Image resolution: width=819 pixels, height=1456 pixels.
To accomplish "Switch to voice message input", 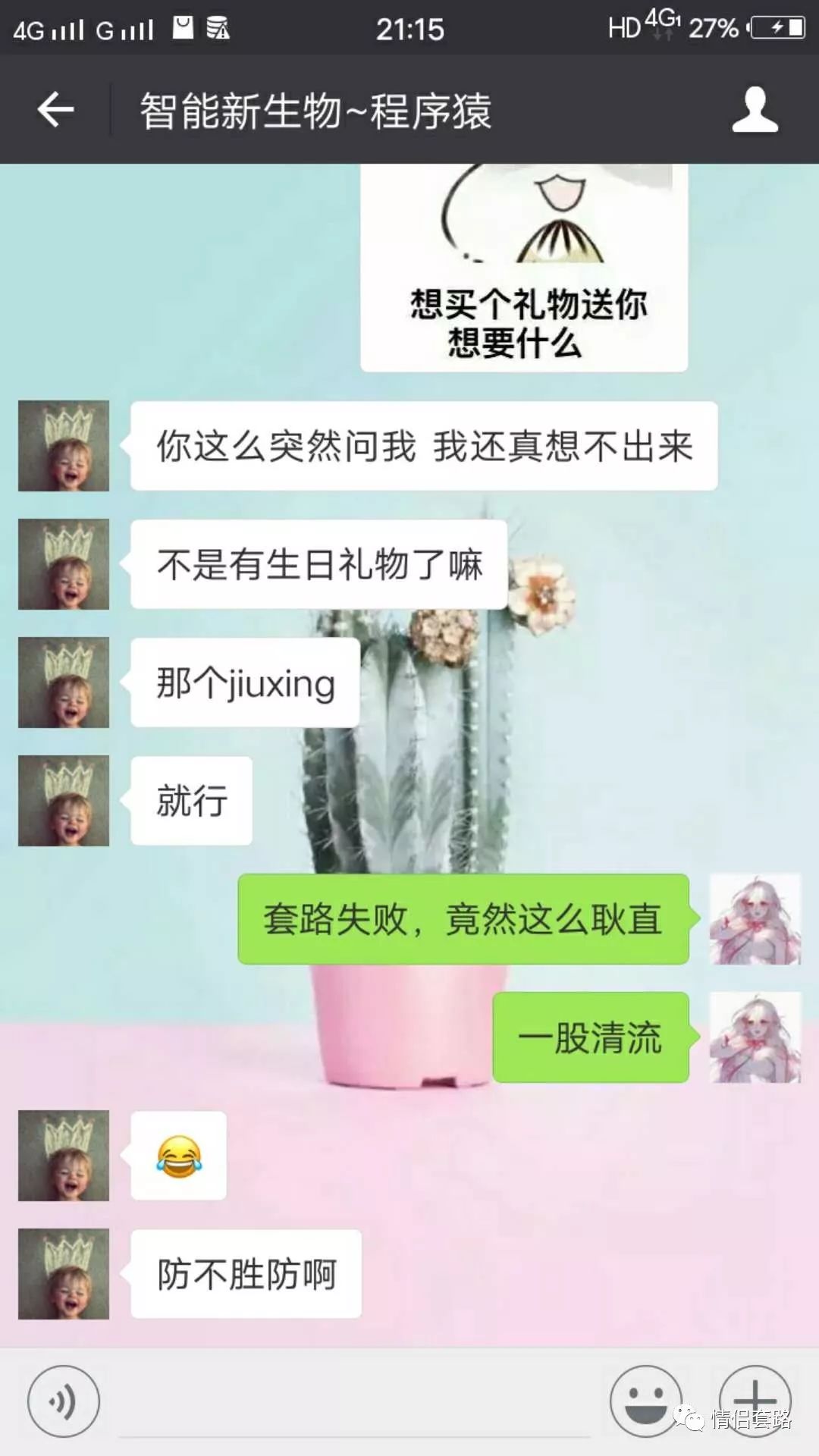I will (64, 1401).
